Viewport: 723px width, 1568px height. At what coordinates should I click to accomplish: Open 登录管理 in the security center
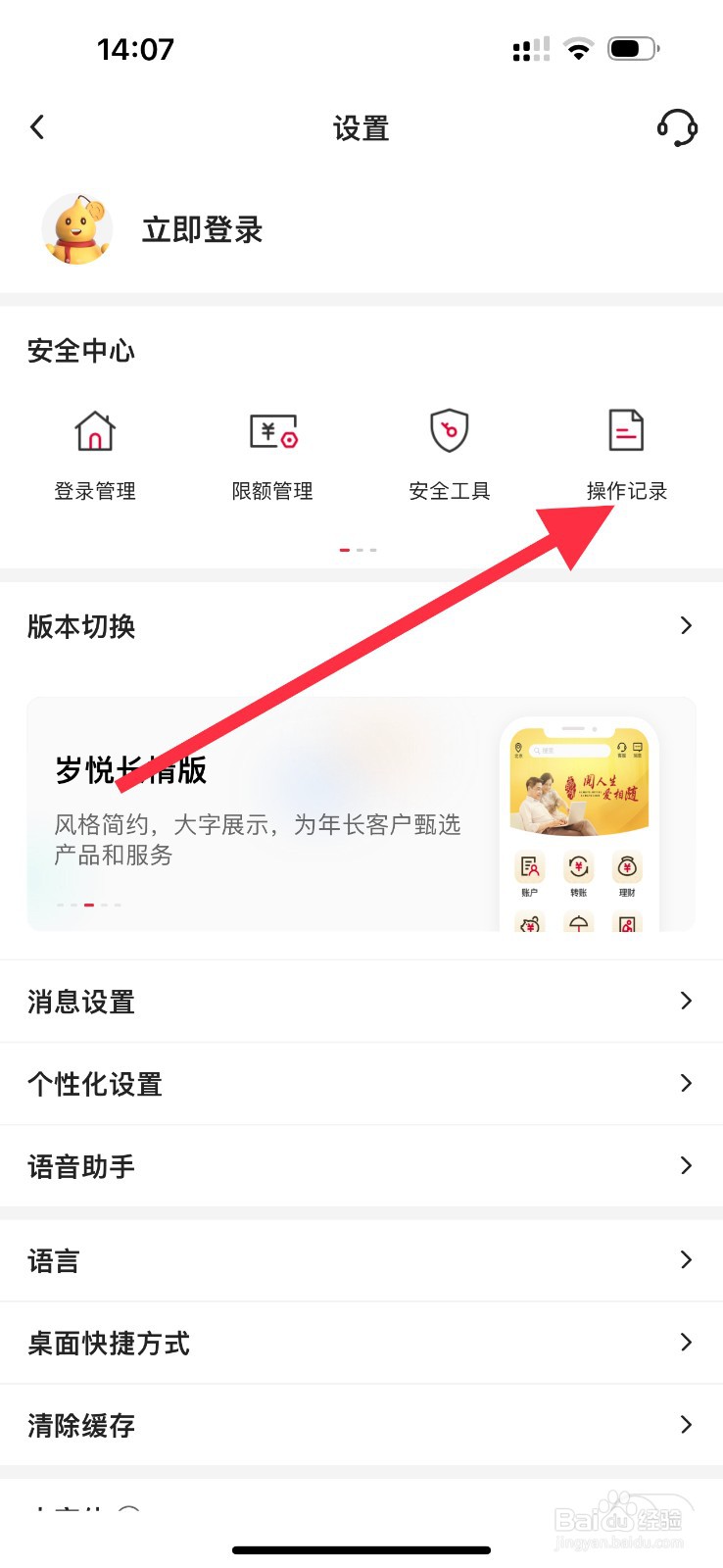[94, 451]
